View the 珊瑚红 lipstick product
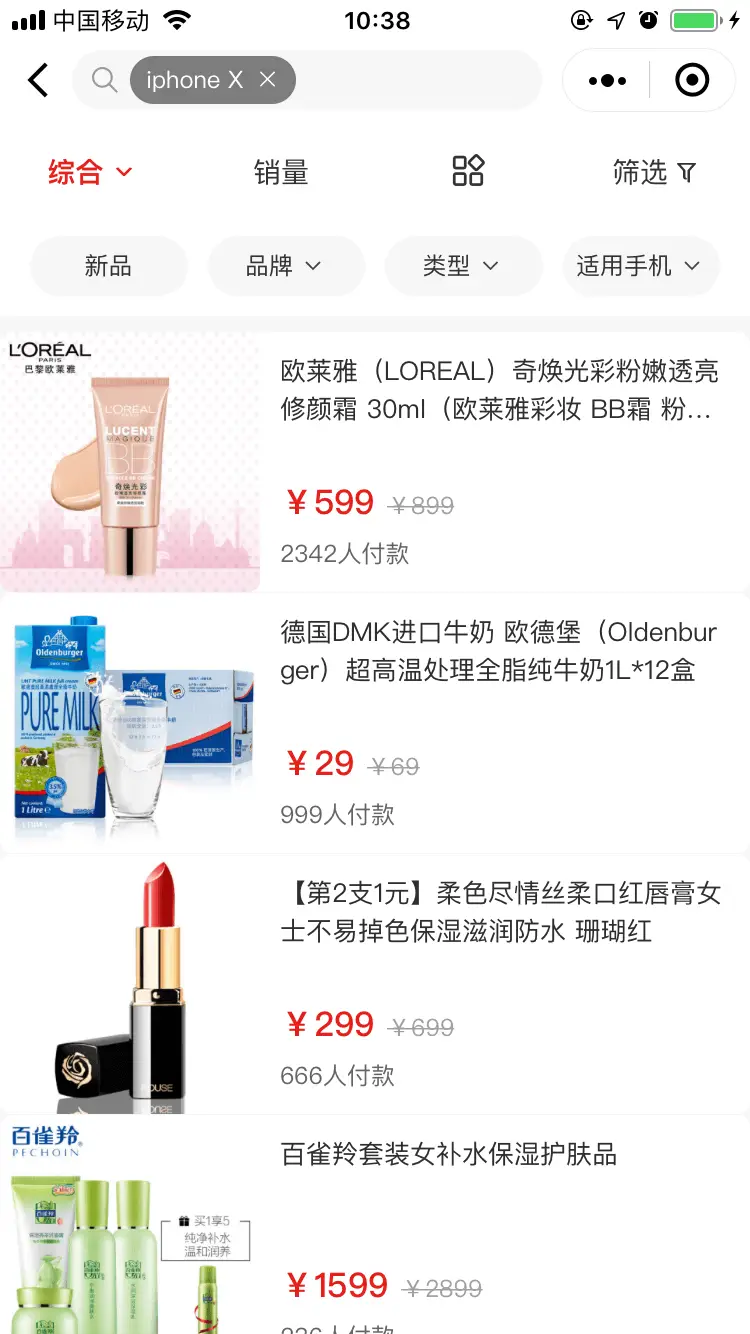 tap(375, 984)
